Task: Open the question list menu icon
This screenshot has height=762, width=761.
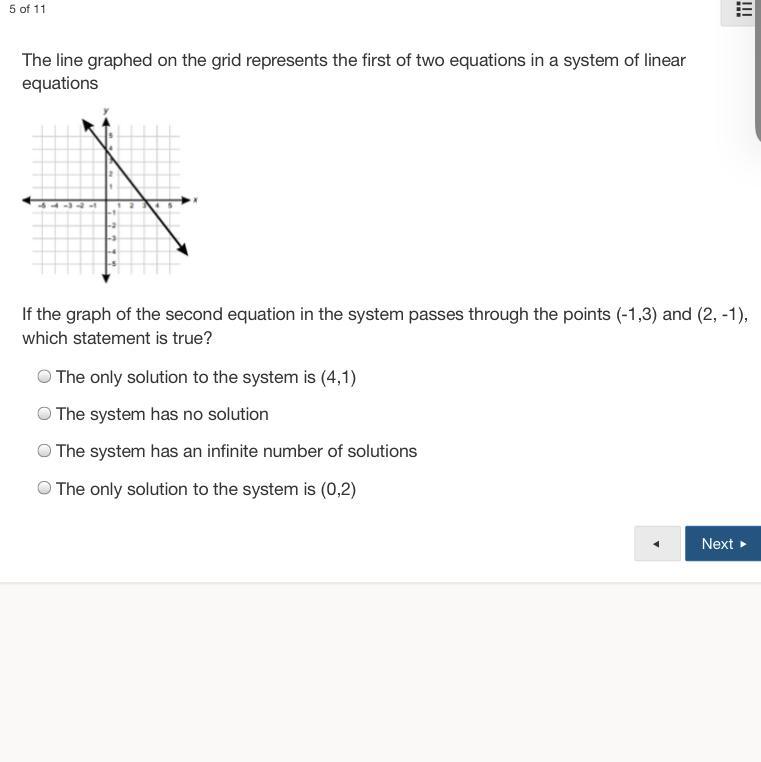Action: coord(743,10)
